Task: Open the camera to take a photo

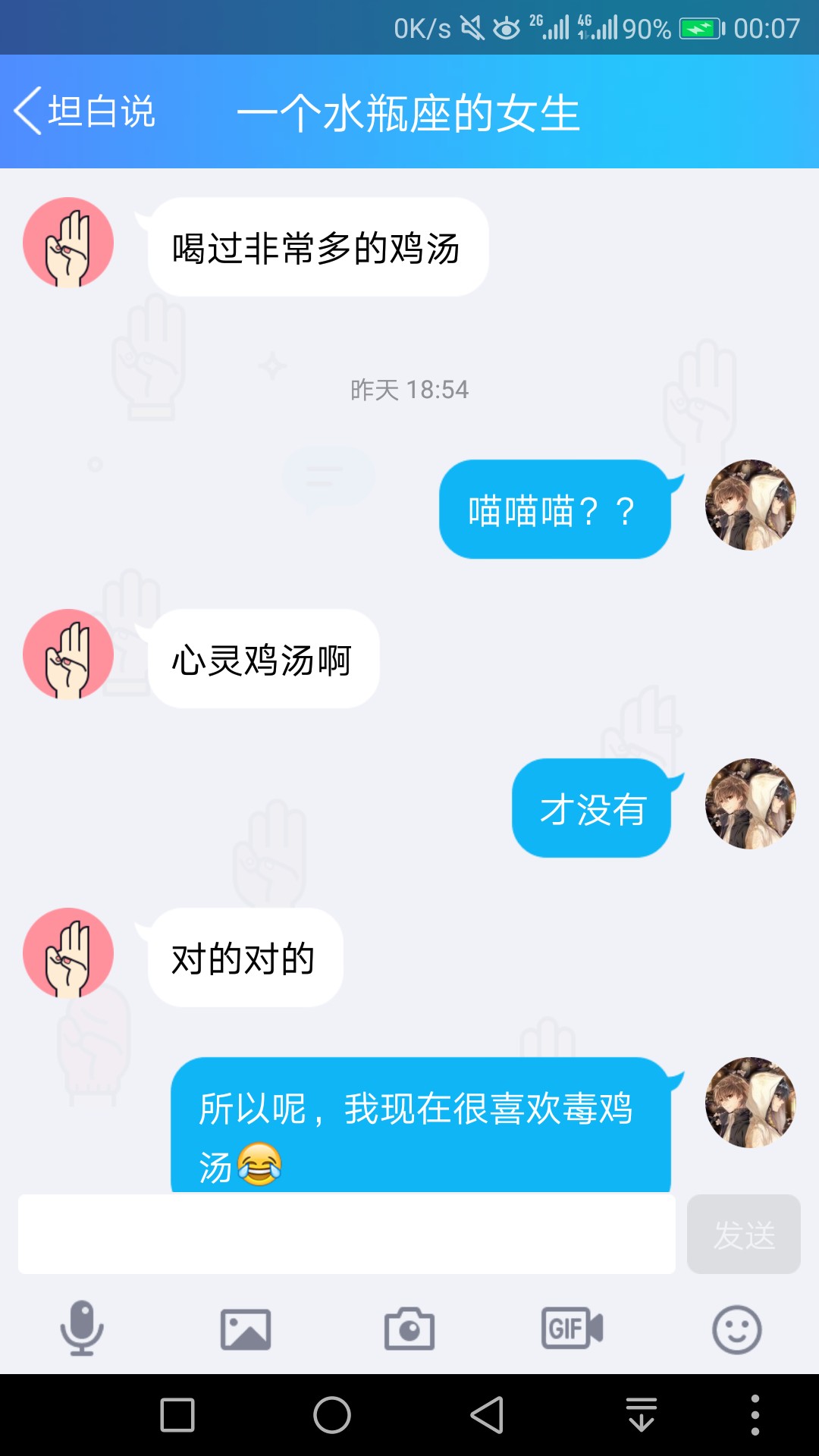Action: [409, 1329]
